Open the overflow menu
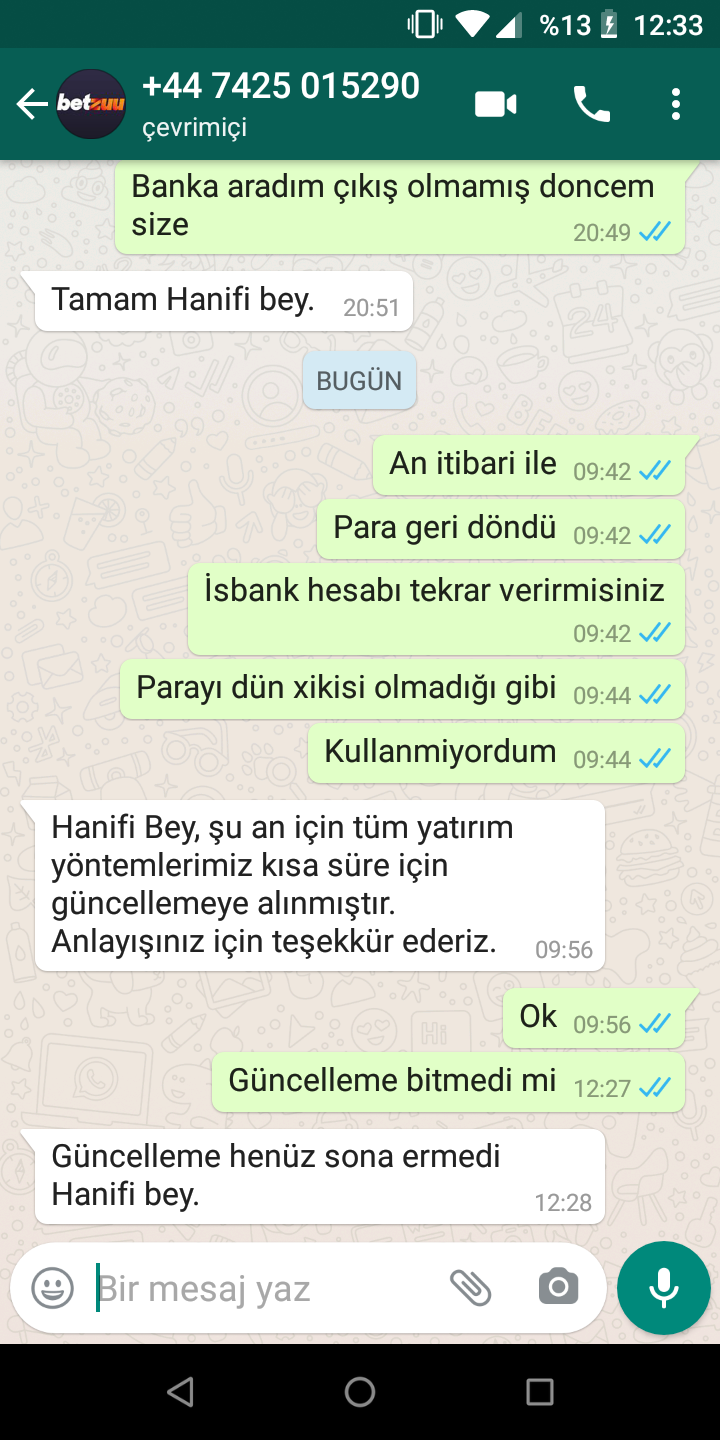The width and height of the screenshot is (720, 1440). [676, 104]
